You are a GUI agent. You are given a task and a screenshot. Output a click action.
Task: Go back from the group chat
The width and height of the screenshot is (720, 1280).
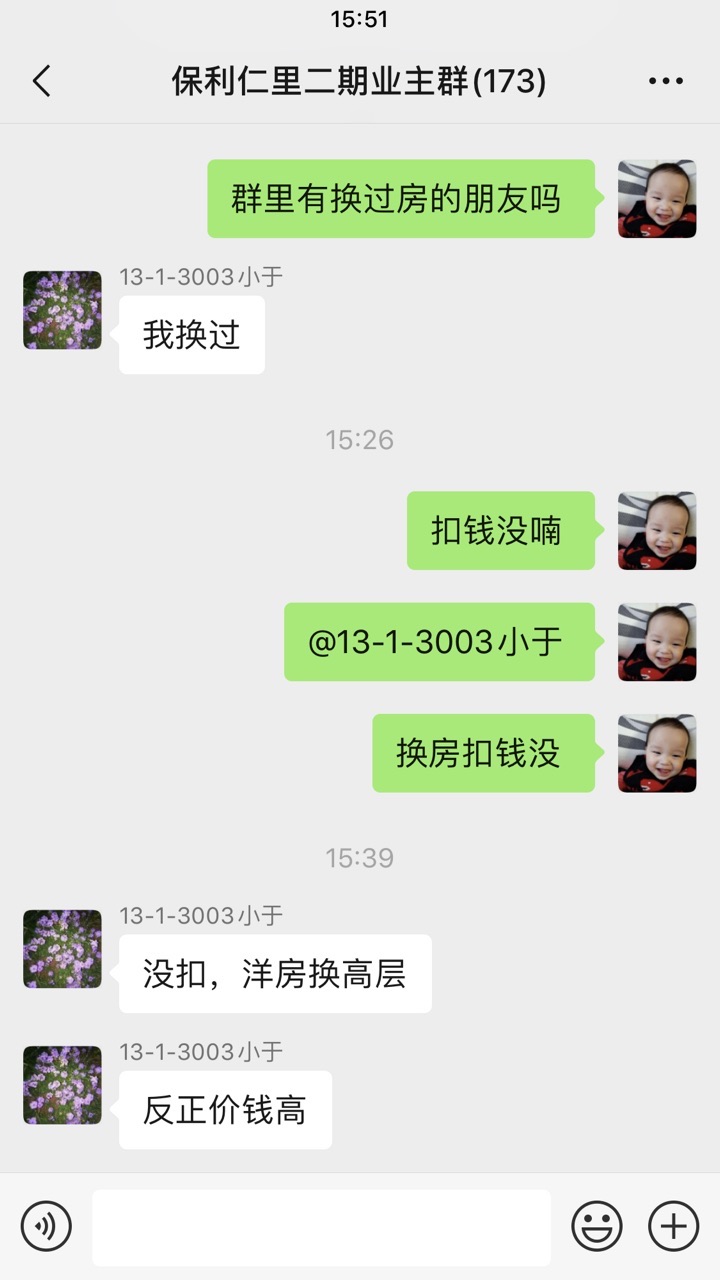pyautogui.click(x=42, y=81)
